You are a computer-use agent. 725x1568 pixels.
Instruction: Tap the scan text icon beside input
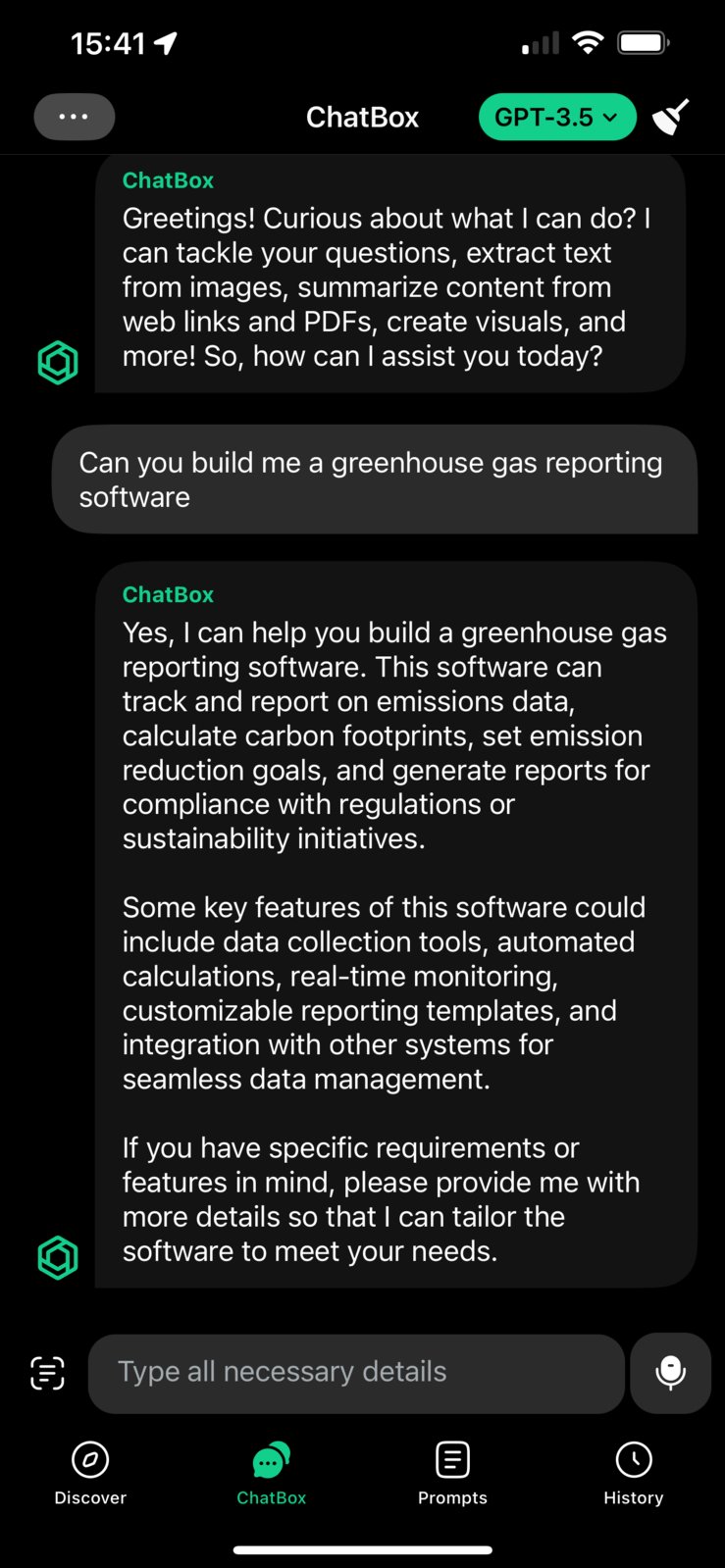[x=47, y=1373]
